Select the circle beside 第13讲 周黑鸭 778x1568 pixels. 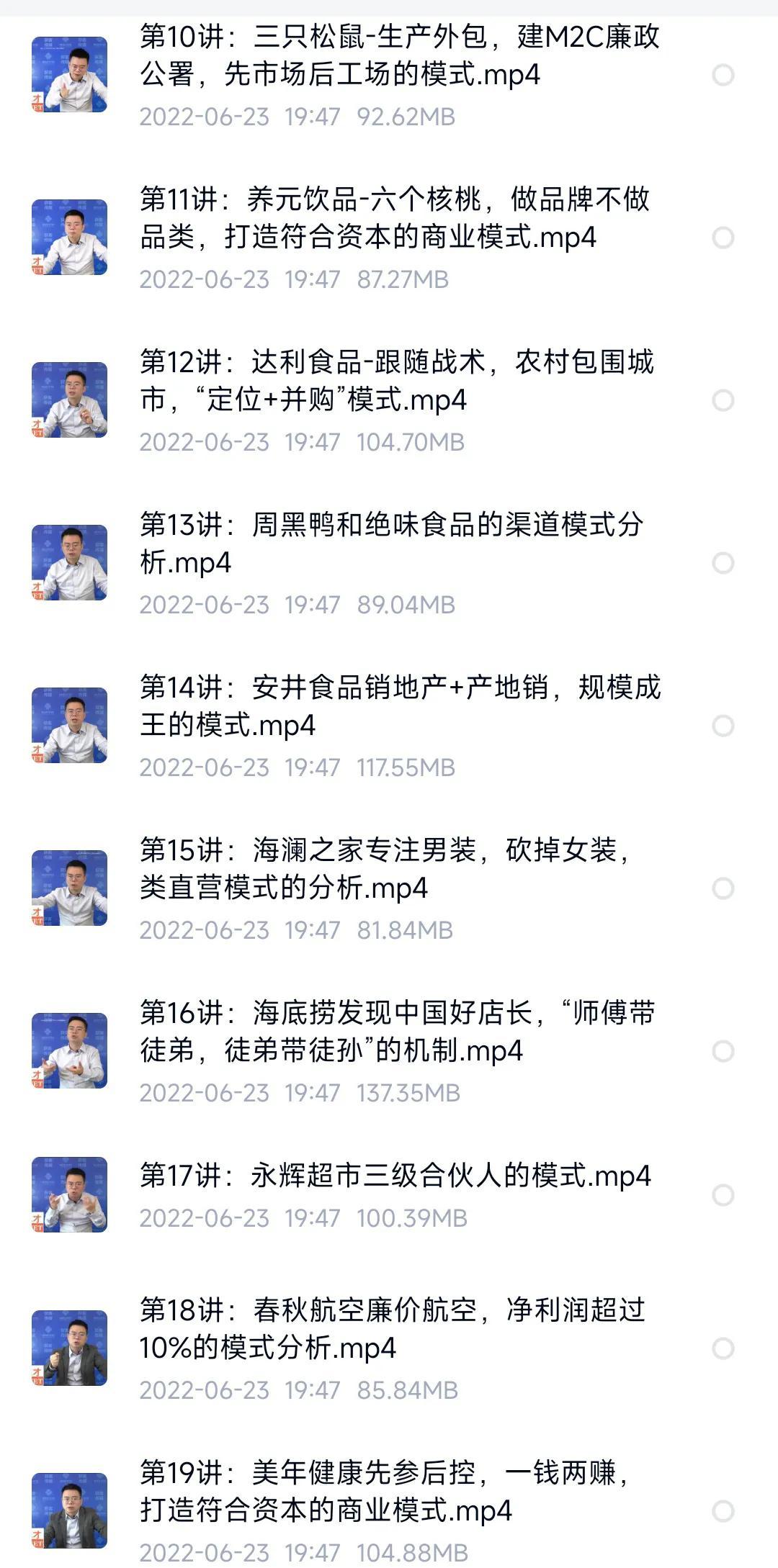click(723, 563)
